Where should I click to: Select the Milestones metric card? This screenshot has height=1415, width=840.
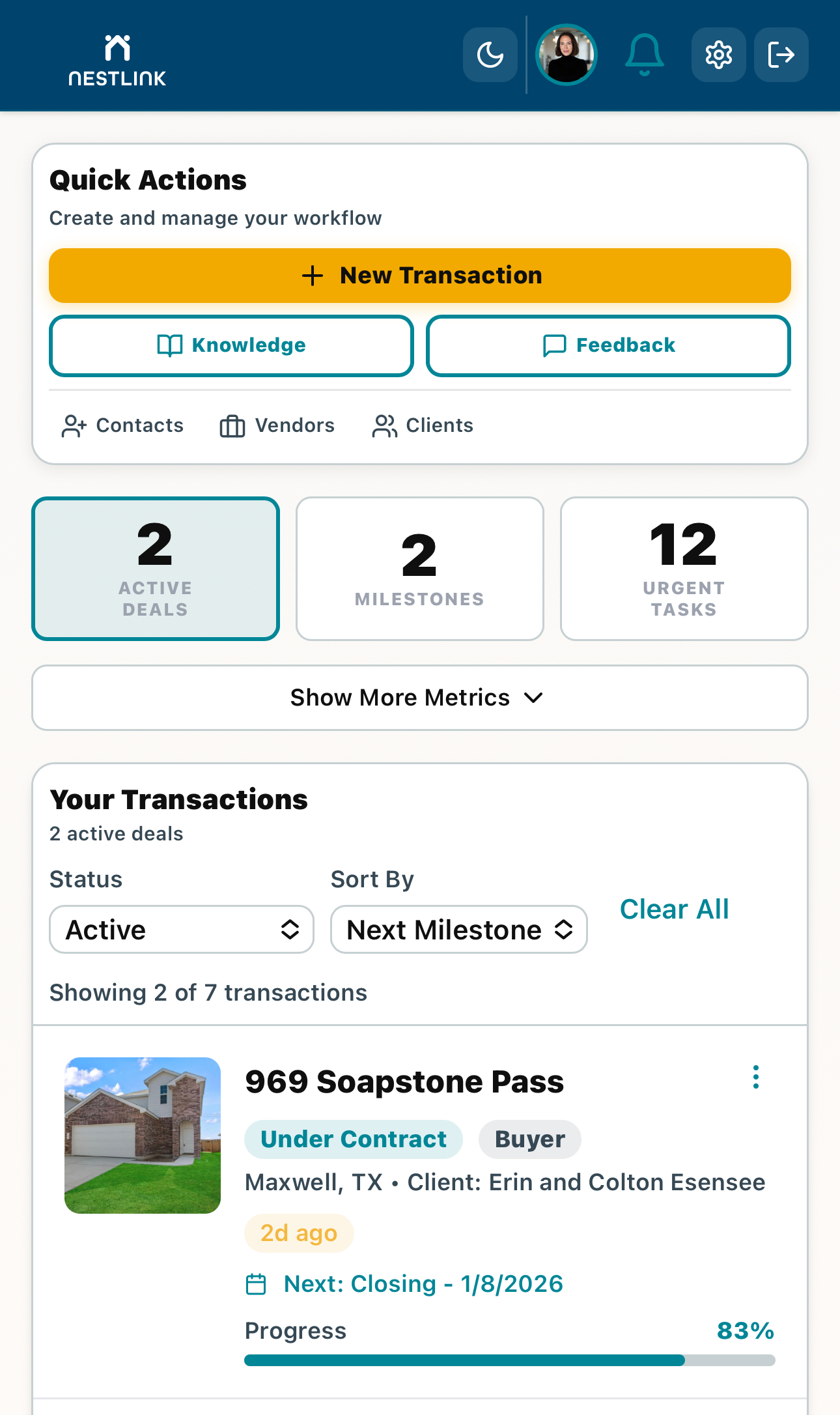click(x=419, y=568)
